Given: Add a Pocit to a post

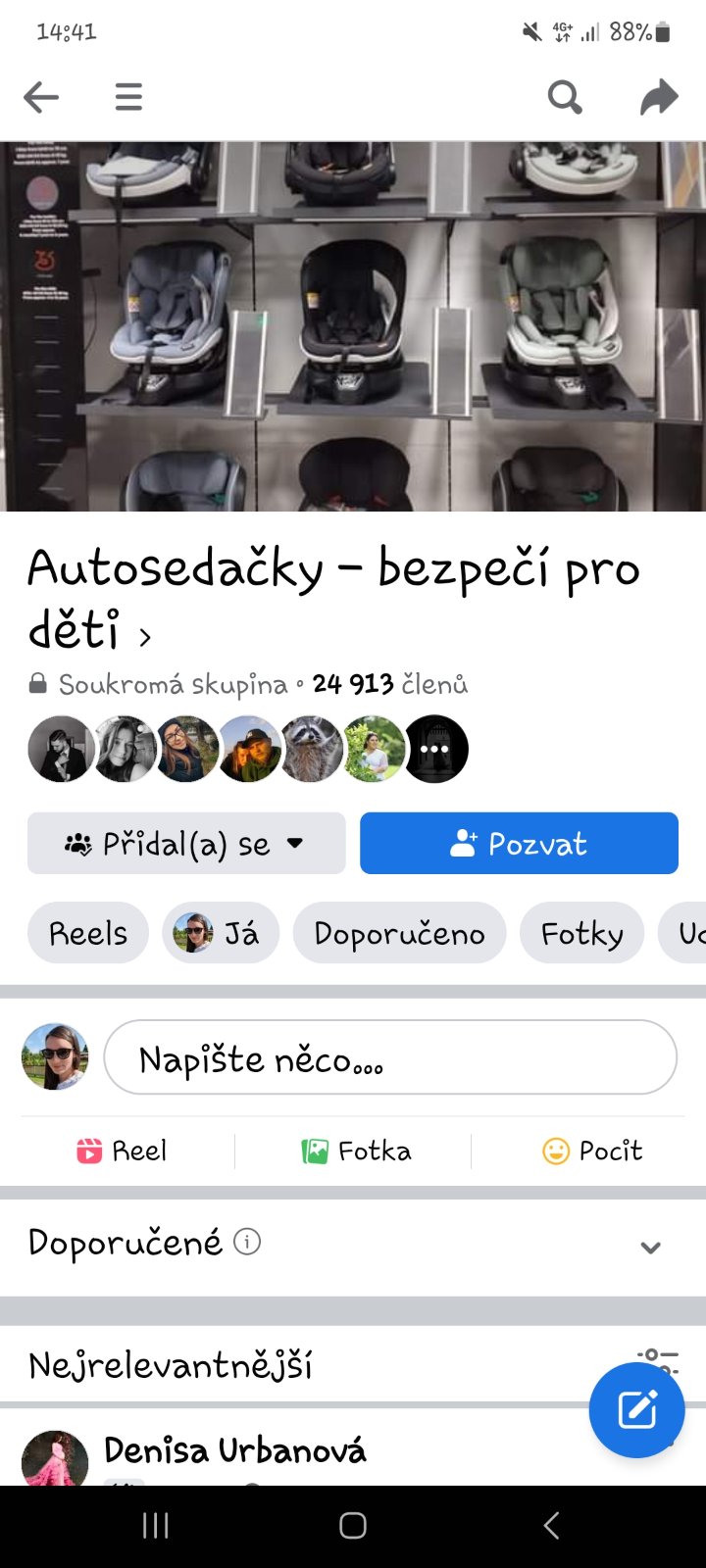Looking at the screenshot, I should [592, 1151].
